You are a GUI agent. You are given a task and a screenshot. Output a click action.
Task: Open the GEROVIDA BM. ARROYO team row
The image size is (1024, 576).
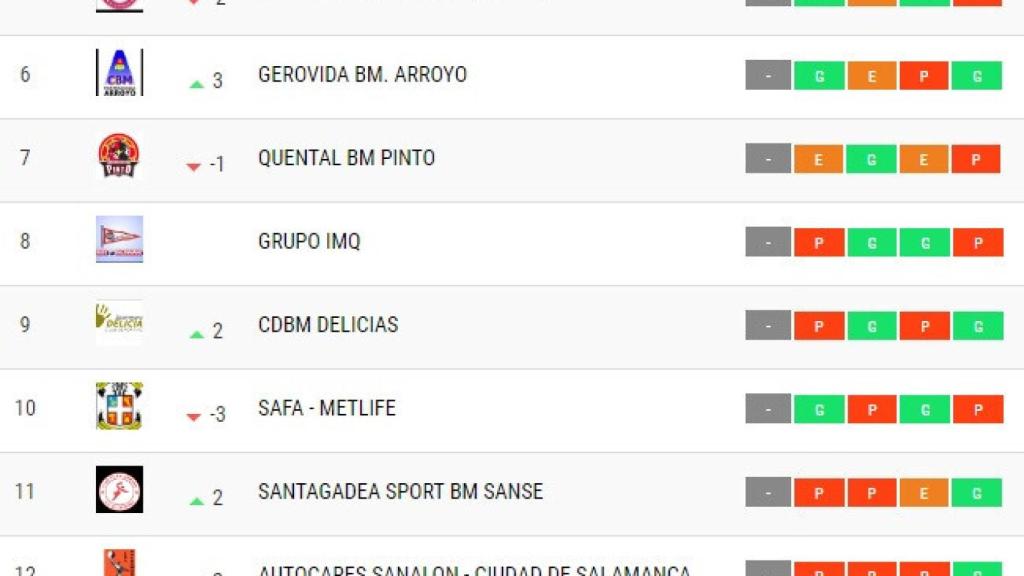point(362,75)
